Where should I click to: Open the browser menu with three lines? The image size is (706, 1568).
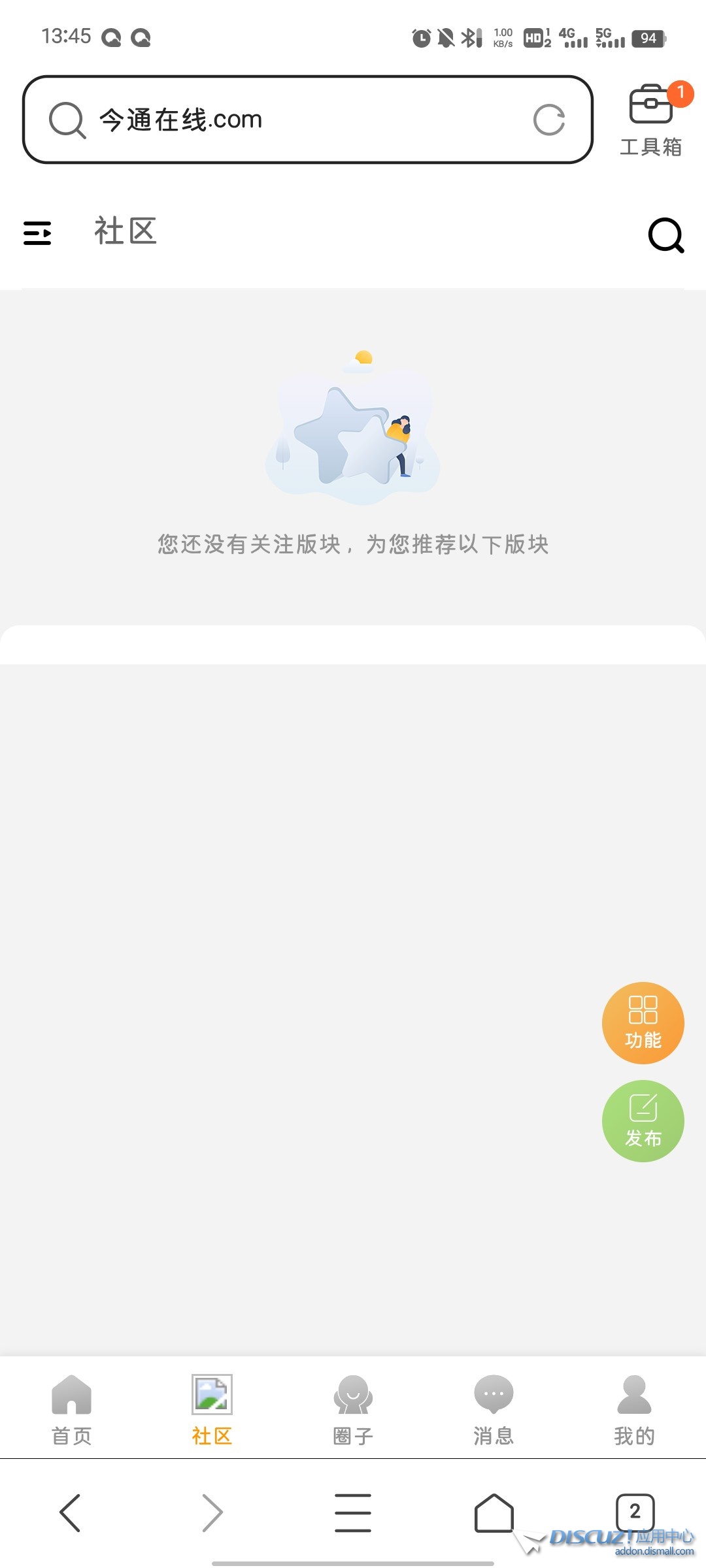coord(353,1512)
